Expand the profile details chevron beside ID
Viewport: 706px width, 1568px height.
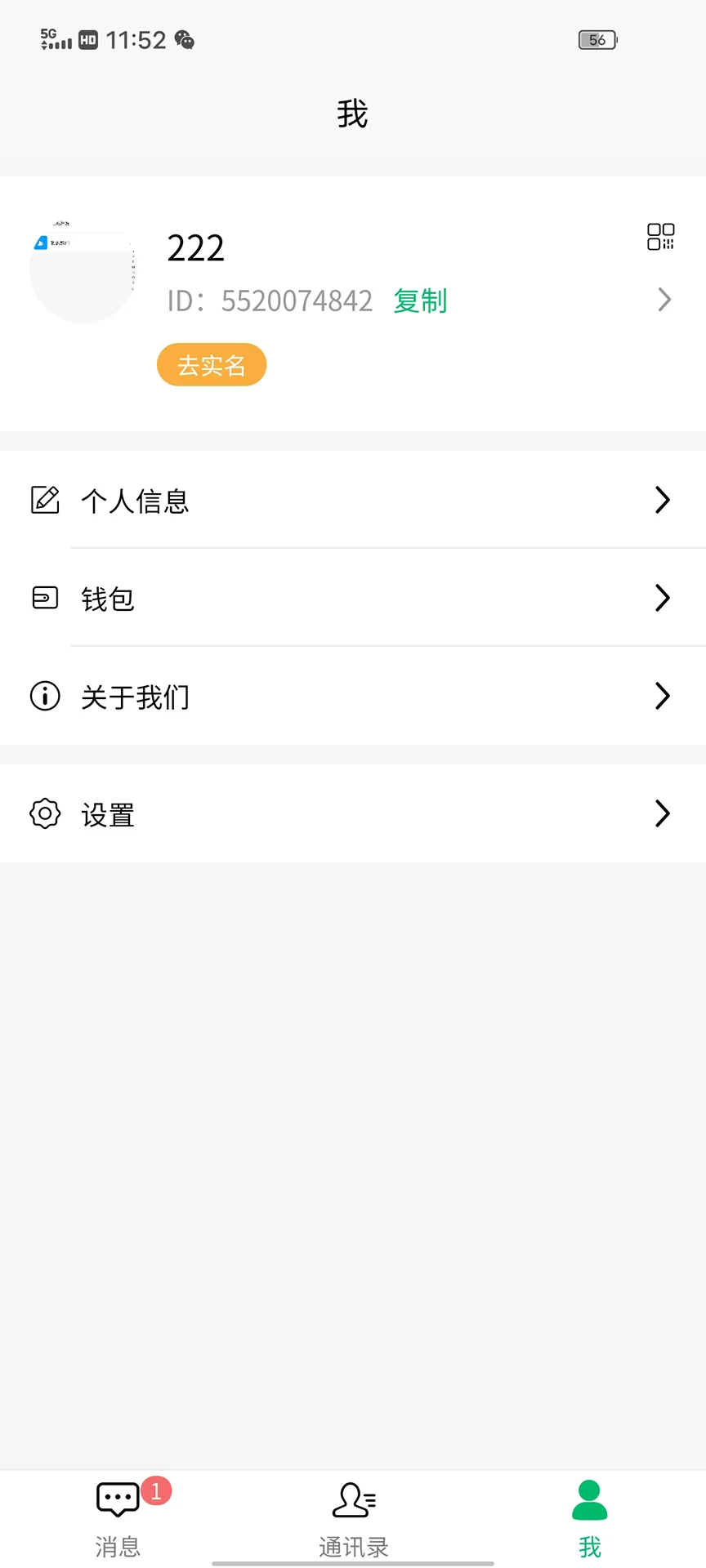pos(664,300)
